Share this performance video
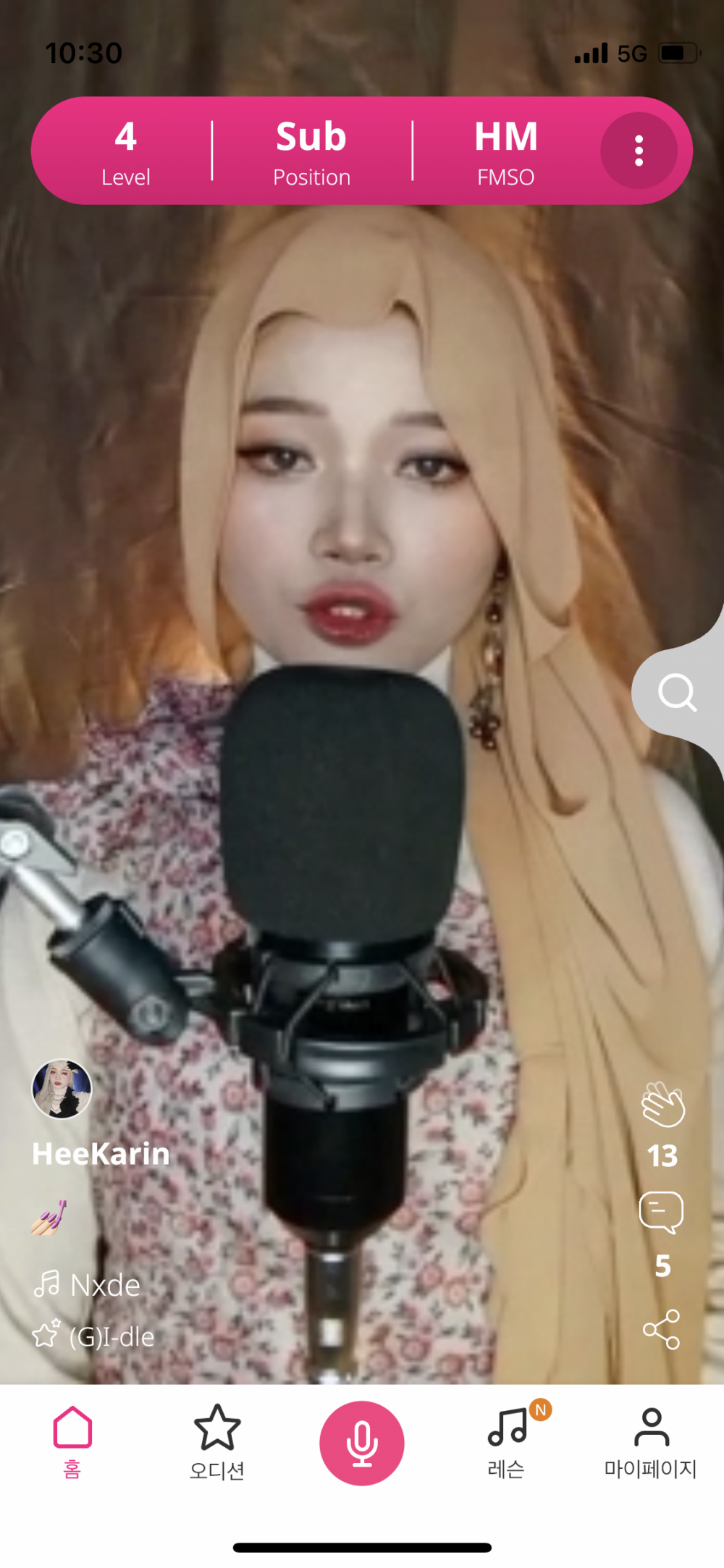Viewport: 724px width, 1568px height. point(661,1329)
